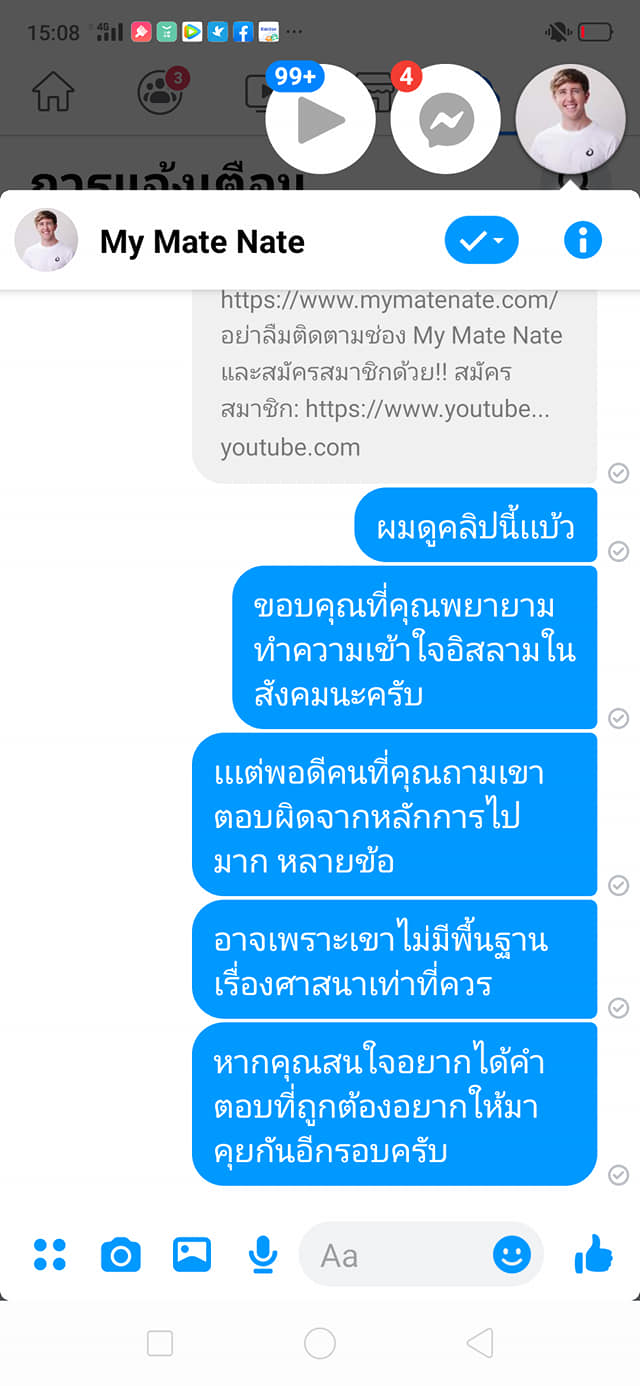Open the photo gallery picker
The image size is (640, 1386).
[x=191, y=1254]
